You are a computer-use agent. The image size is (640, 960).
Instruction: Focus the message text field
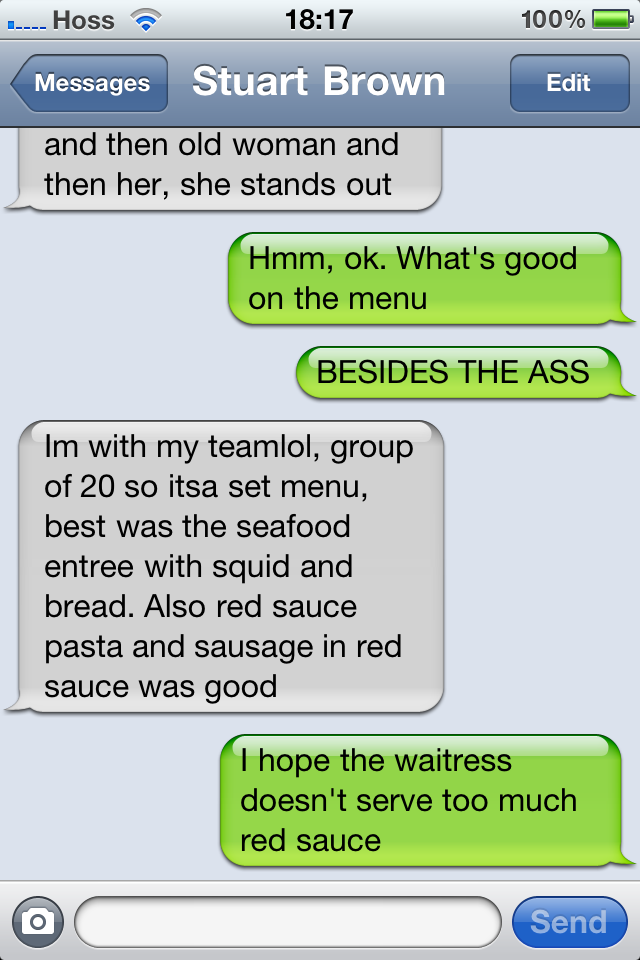click(287, 921)
